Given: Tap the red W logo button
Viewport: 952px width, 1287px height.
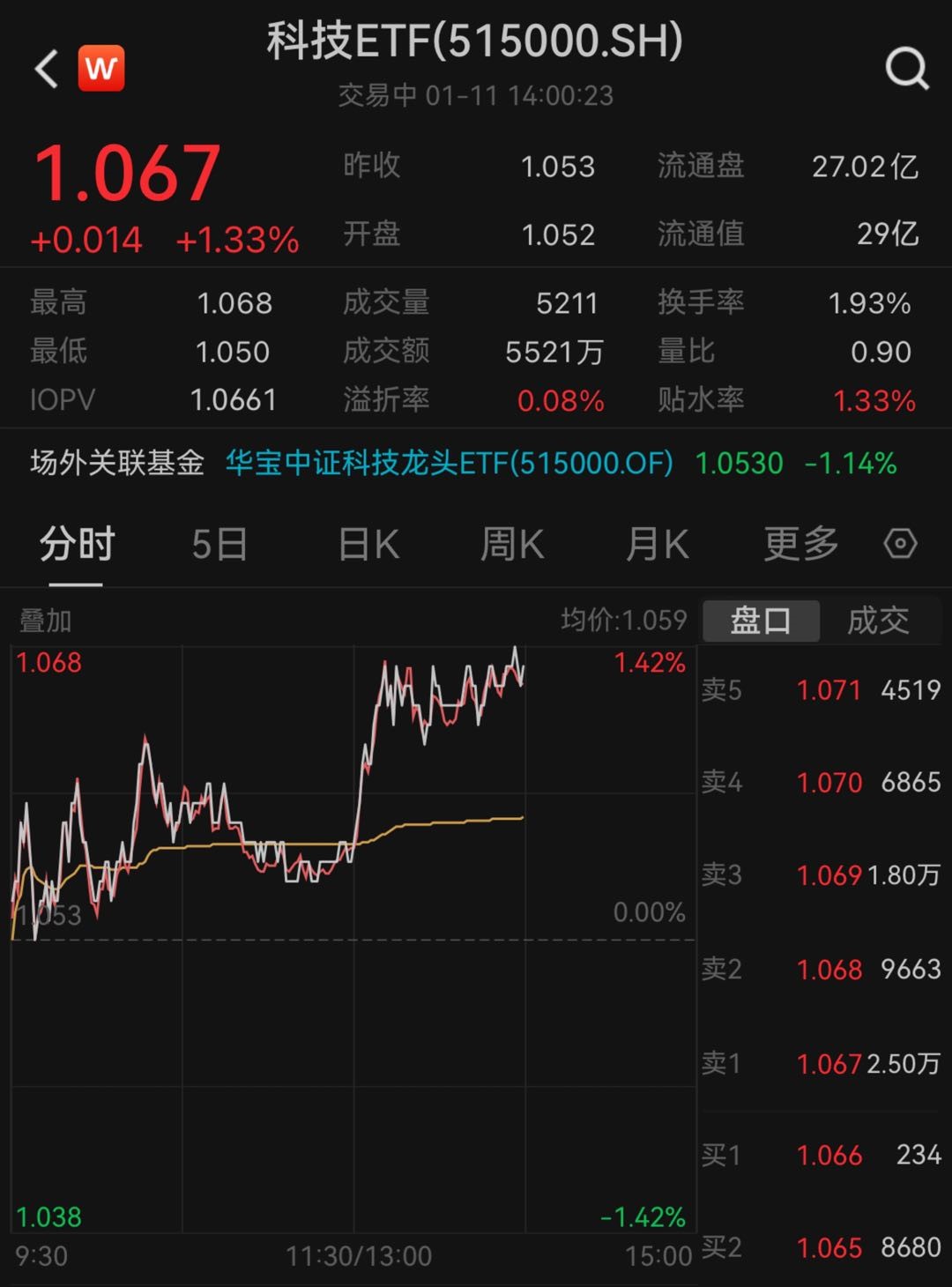Looking at the screenshot, I should [x=101, y=69].
